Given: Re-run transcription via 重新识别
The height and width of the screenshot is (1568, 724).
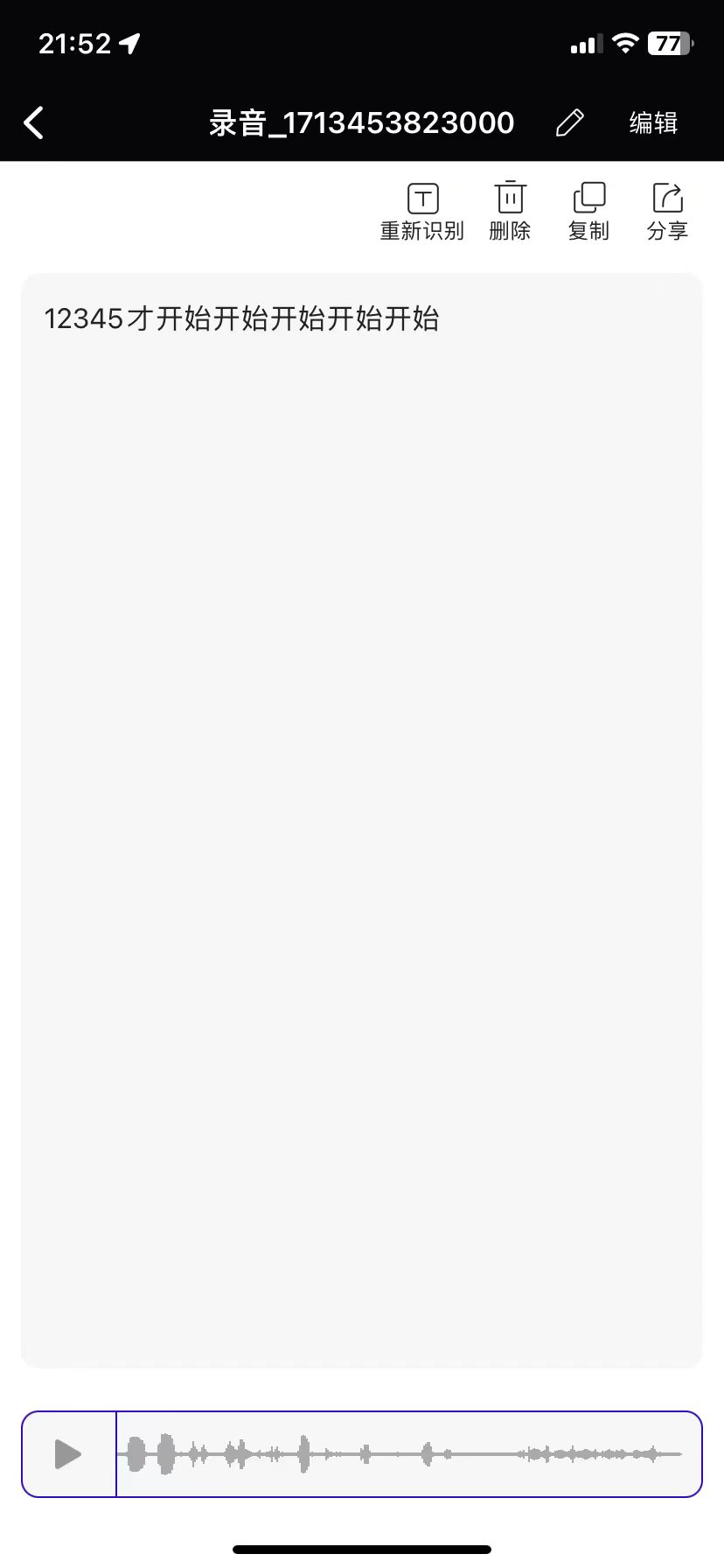Looking at the screenshot, I should (422, 212).
